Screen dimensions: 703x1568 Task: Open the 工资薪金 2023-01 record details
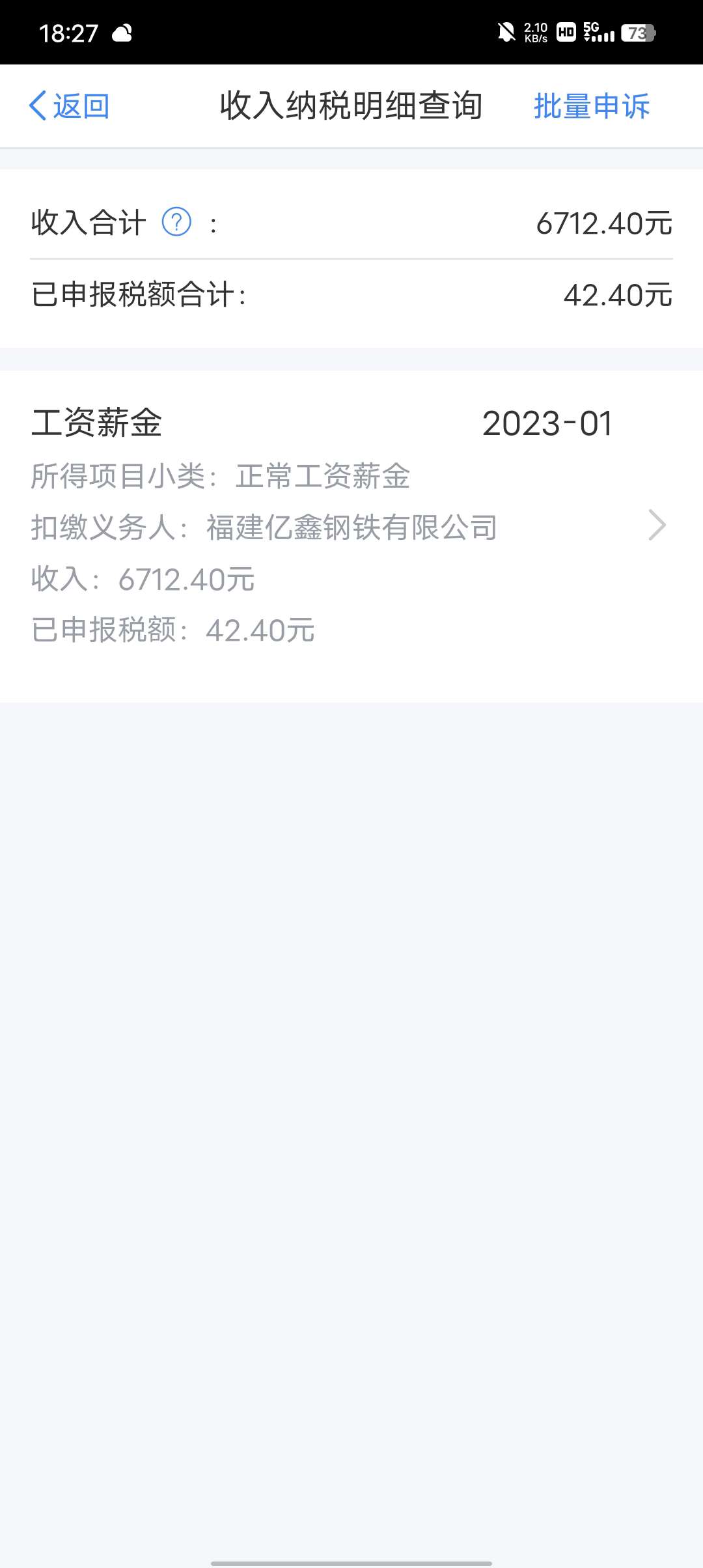click(351, 526)
